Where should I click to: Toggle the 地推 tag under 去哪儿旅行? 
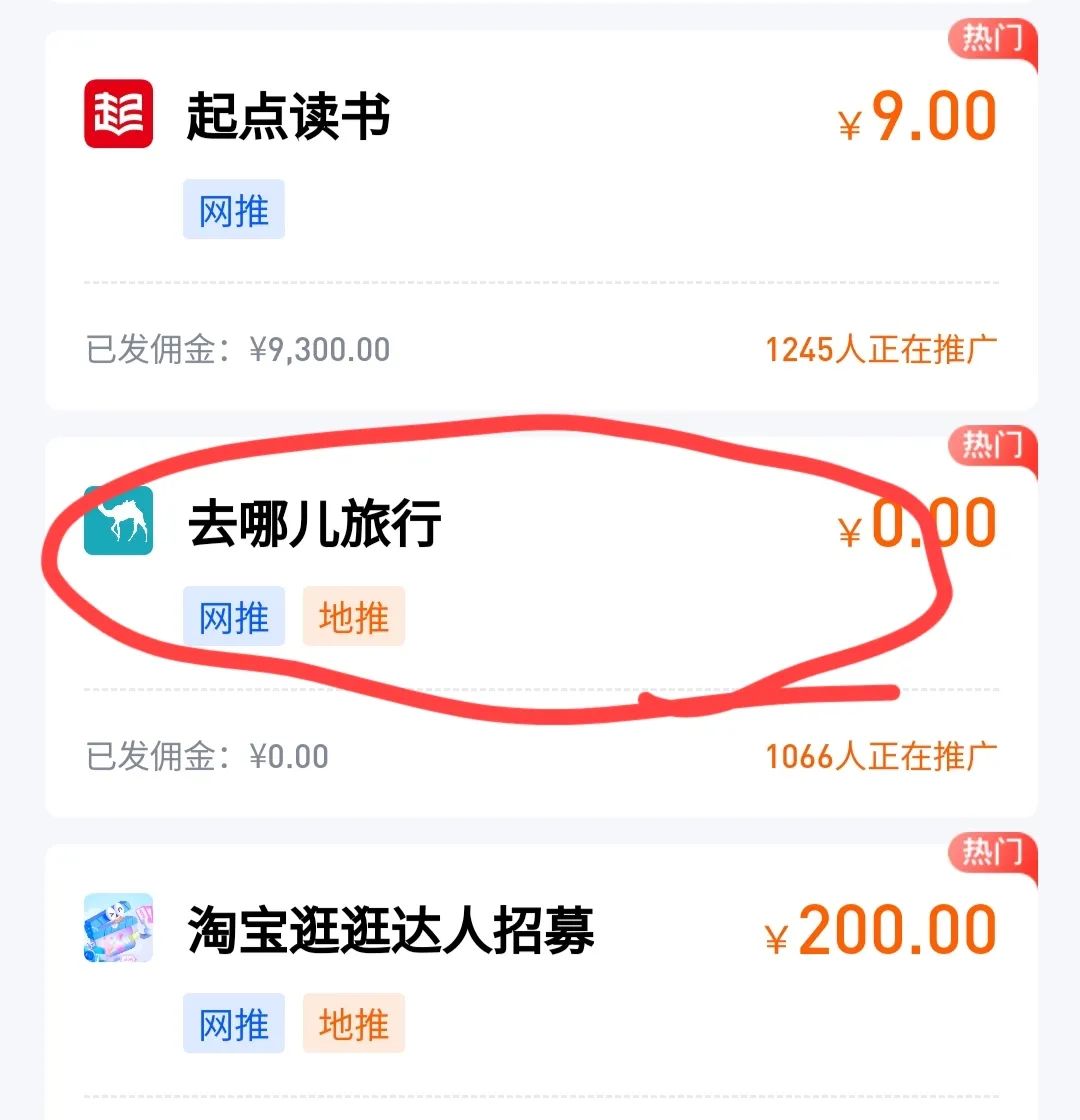click(x=352, y=619)
